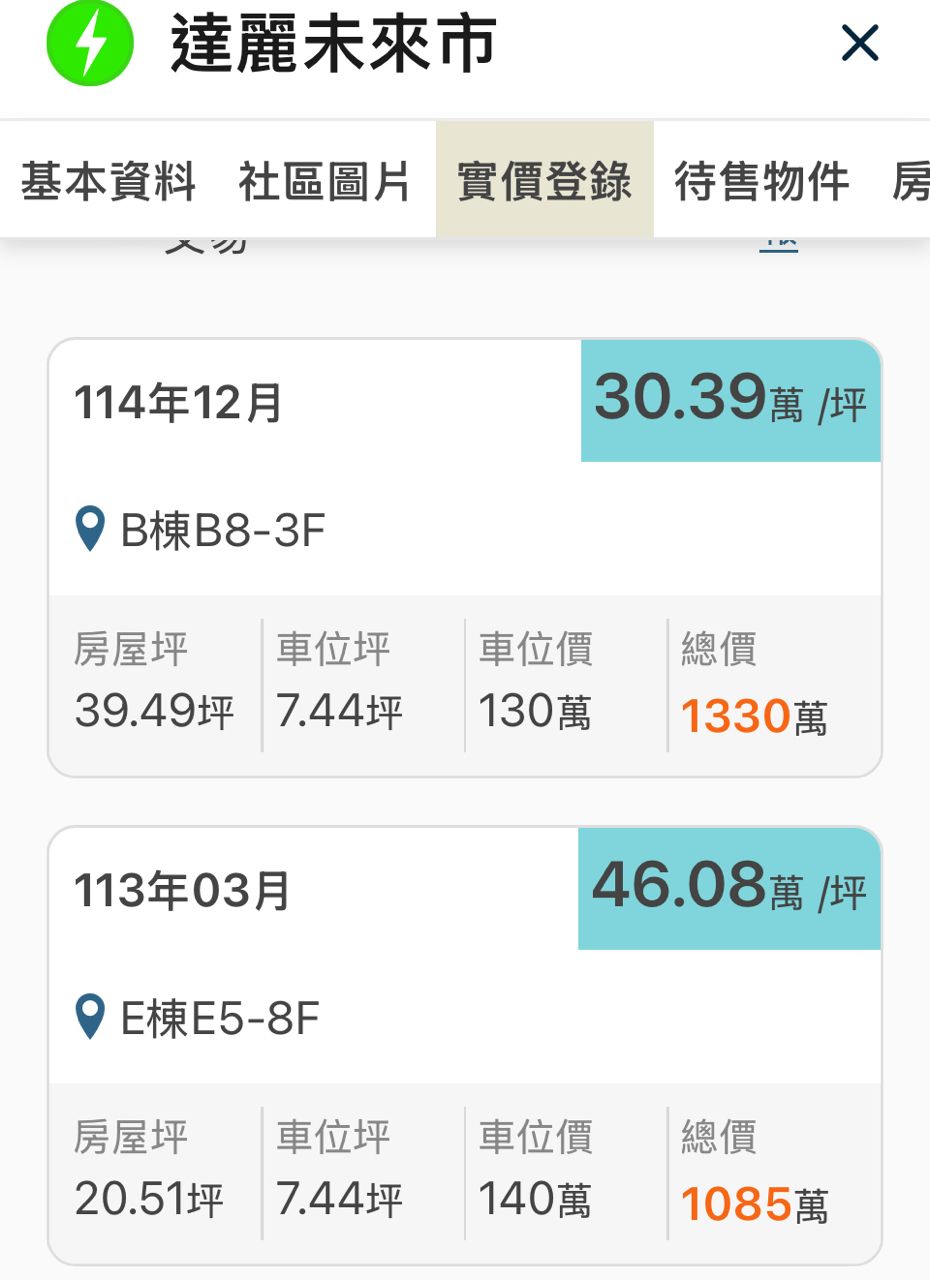Screen dimensions: 930x1280
Task: Tap the teal 30.39萬/坪 price badge
Action: click(x=730, y=401)
